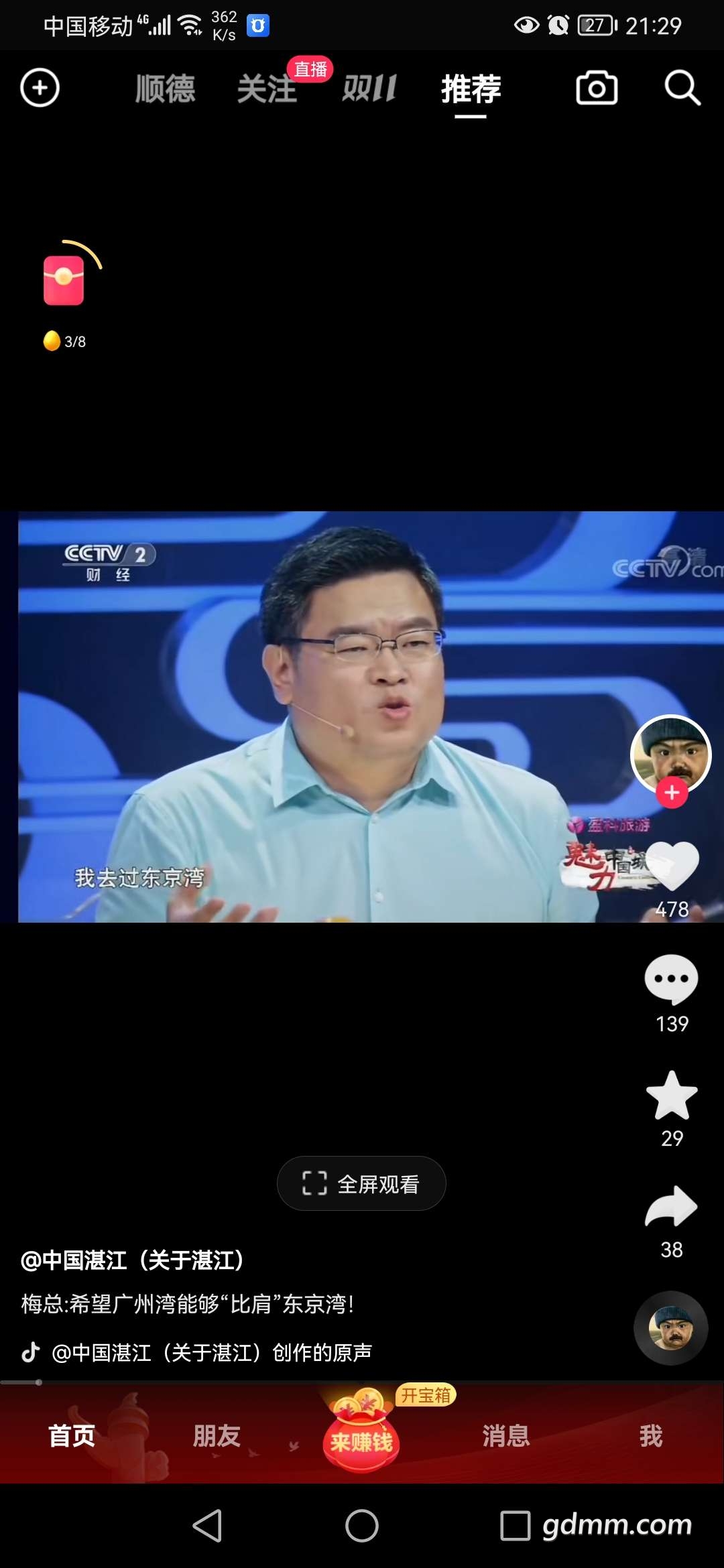Tap 全屏观看 to watch fullscreen
The width and height of the screenshot is (724, 1568).
(x=361, y=1183)
